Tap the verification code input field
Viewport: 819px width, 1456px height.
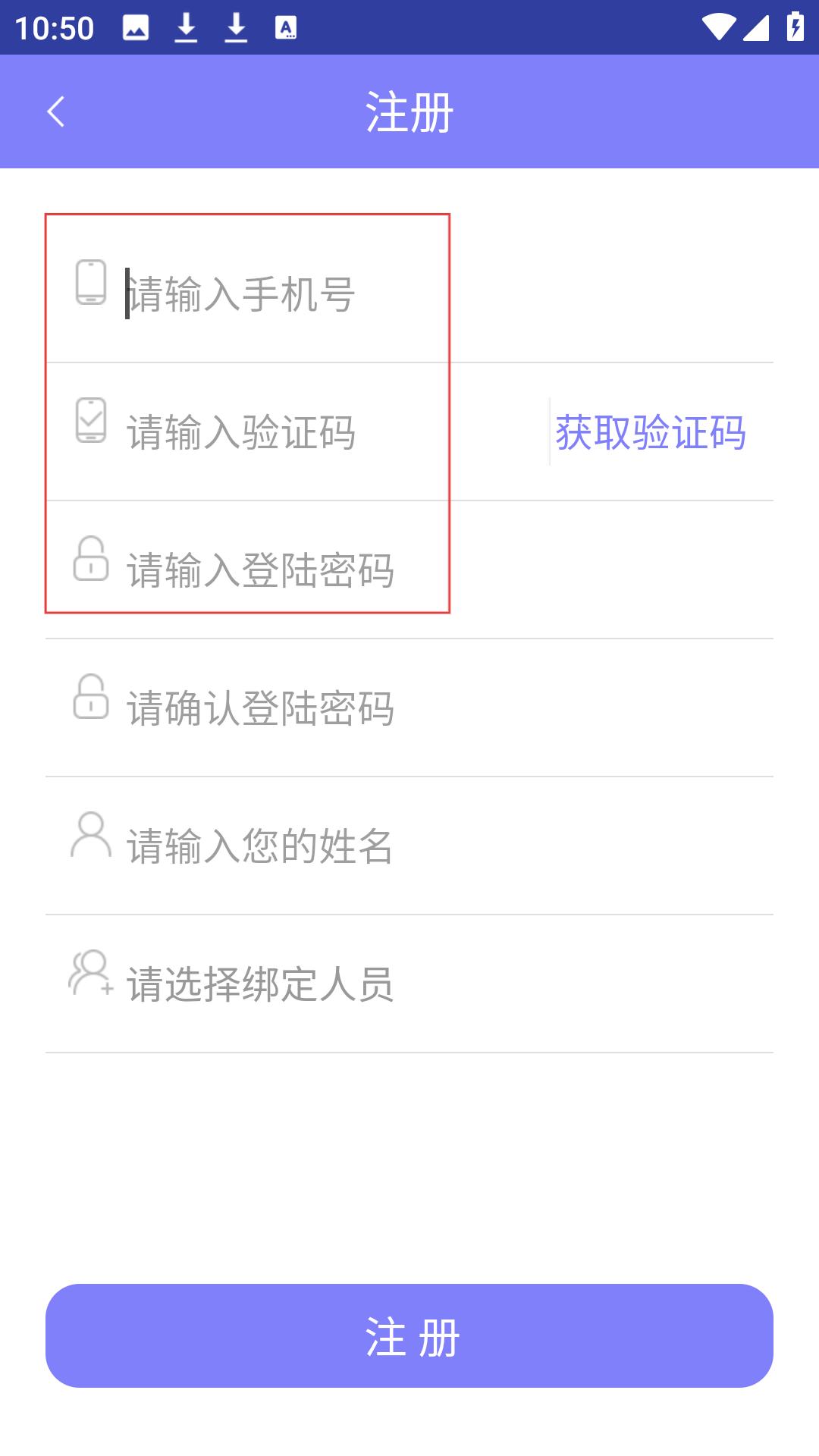pos(334,432)
